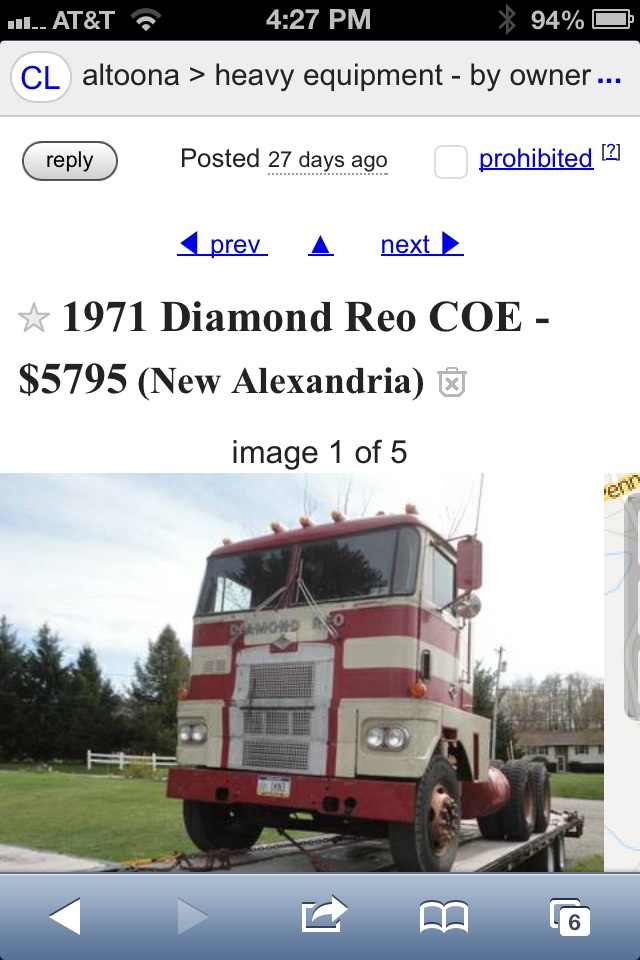Open the Diamond Reo truck photo
The image size is (640, 960).
point(301,672)
